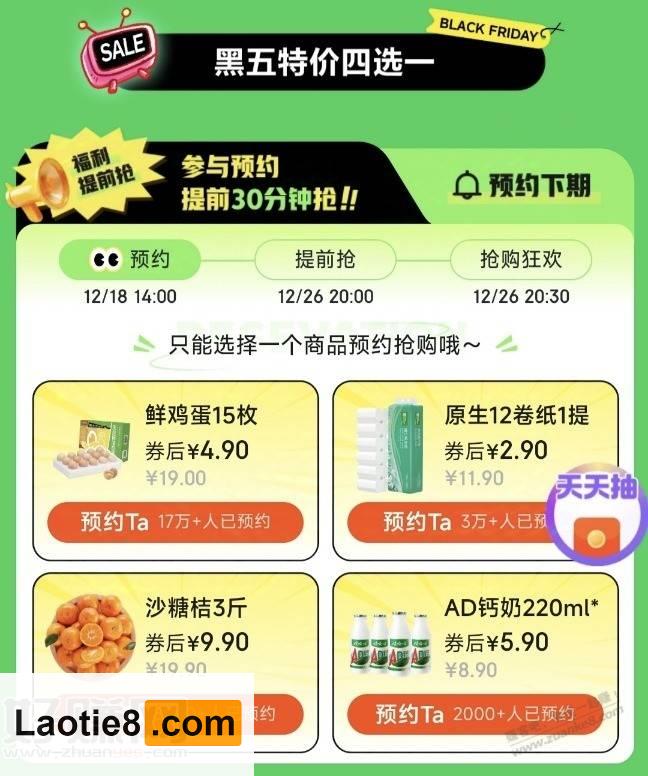Reserve the 鲜鸡蛋15枚 with 预约Ta
648x776 pixels.
coord(175,522)
